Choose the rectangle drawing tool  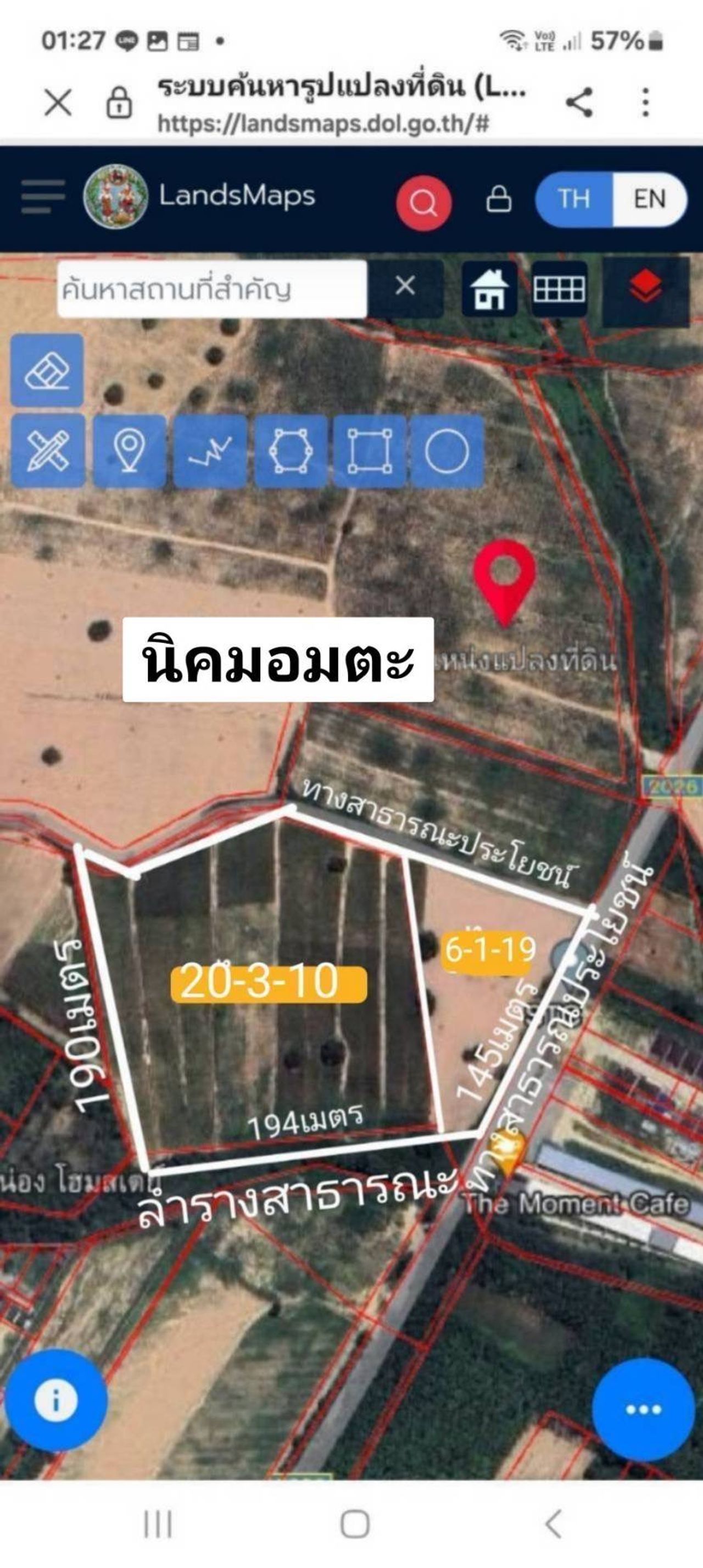[x=370, y=451]
